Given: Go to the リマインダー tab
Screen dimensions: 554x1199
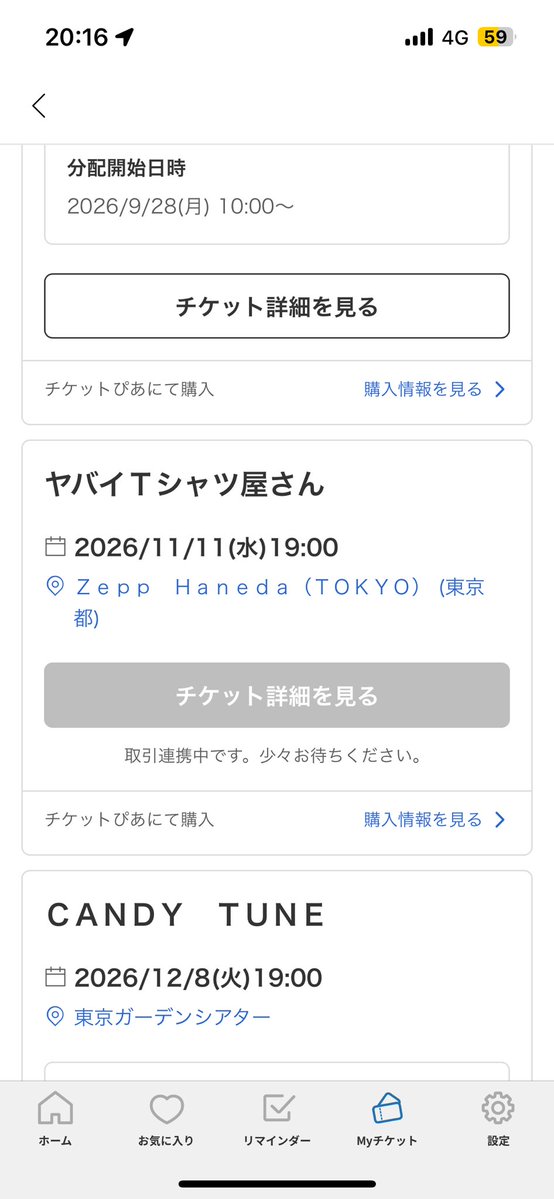Looking at the screenshot, I should pos(277,1119).
